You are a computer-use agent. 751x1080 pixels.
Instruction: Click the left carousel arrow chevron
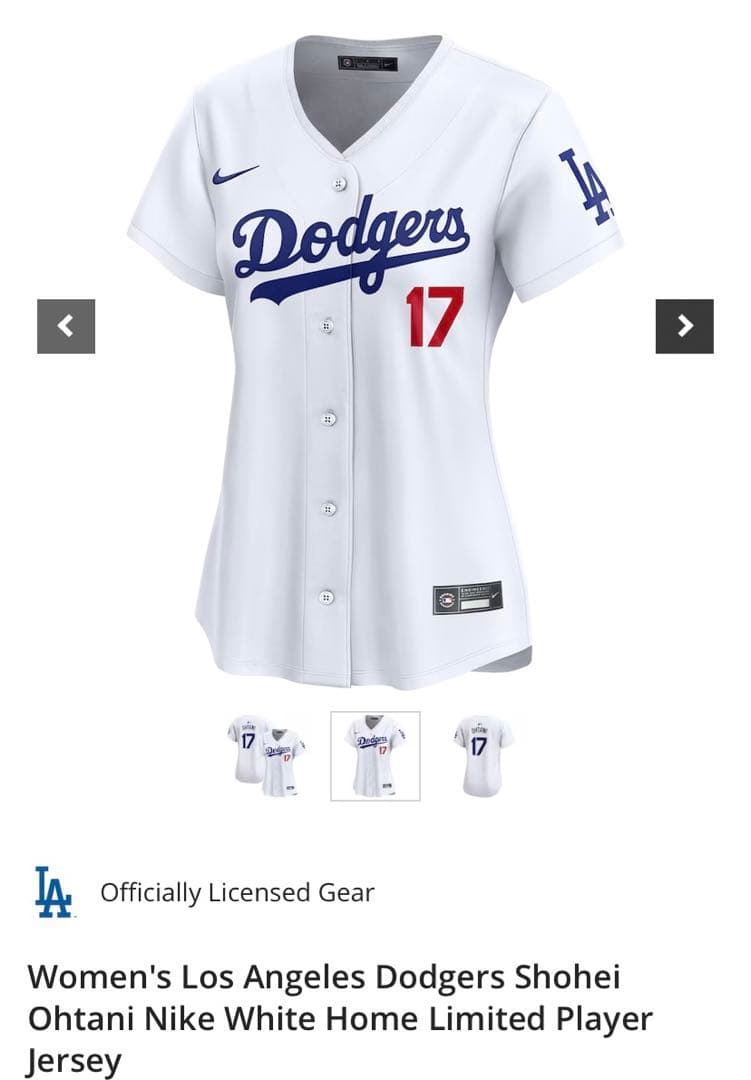65,324
